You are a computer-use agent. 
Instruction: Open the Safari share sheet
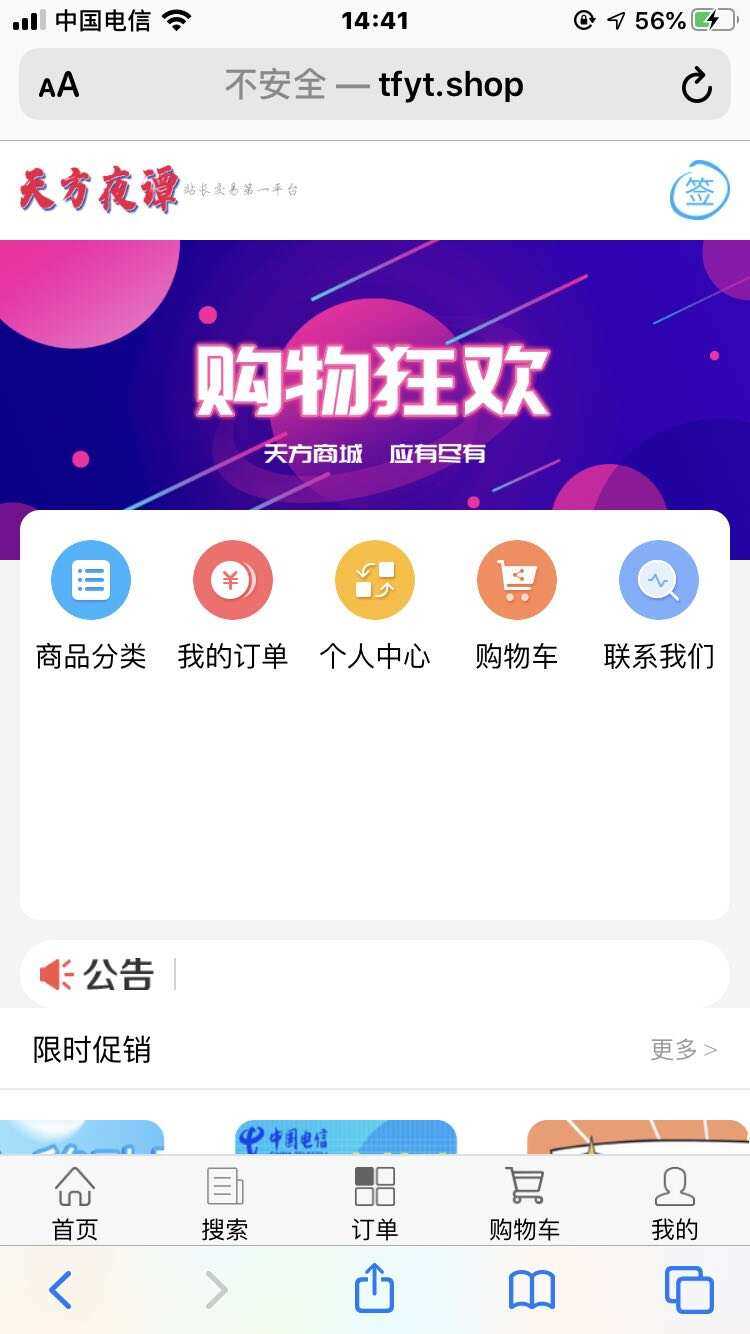click(x=374, y=1289)
